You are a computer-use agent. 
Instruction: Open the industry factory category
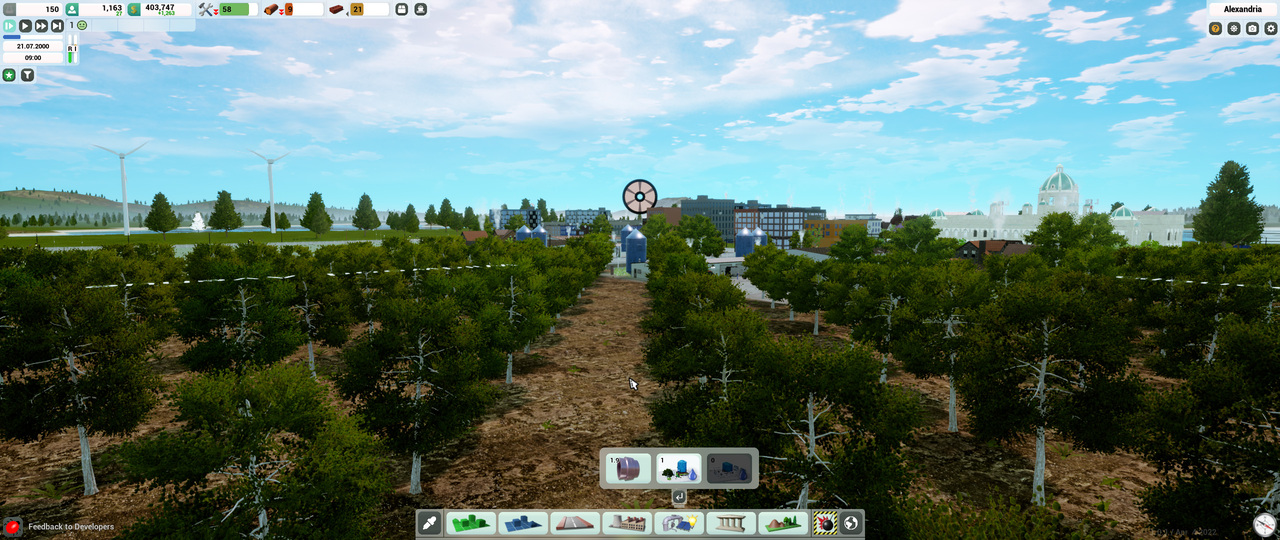pyautogui.click(x=627, y=523)
